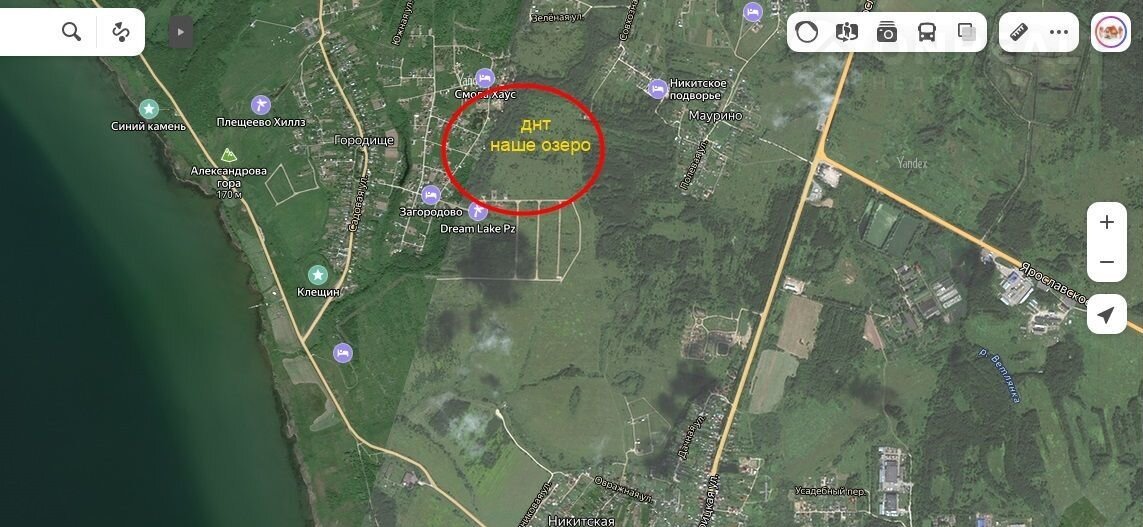Open the Синий камень landmark marker
Viewport: 1143px width, 527px height.
(x=149, y=108)
